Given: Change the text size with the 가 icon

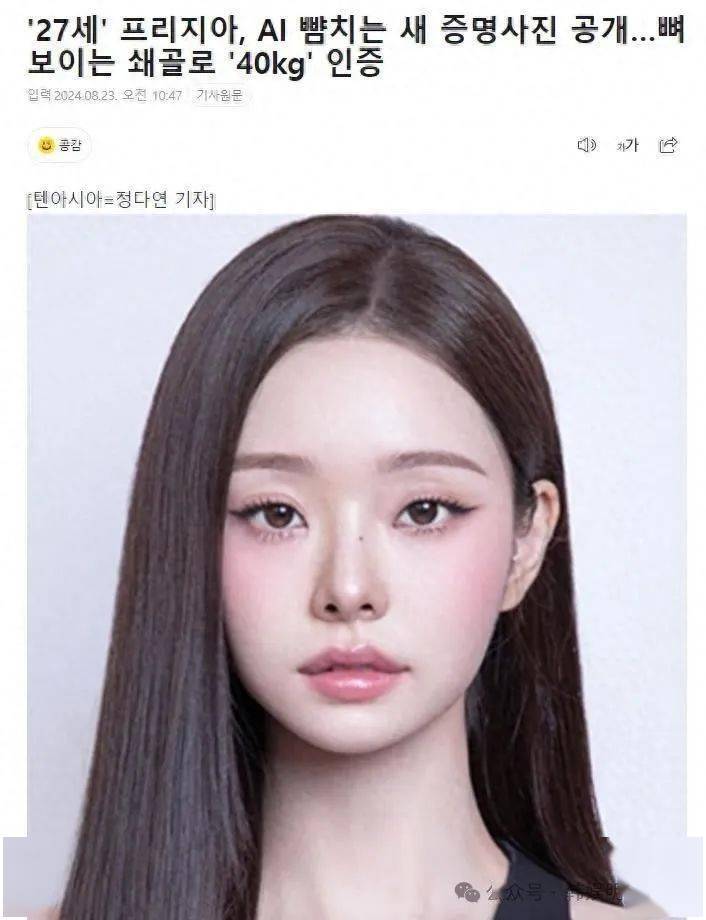Looking at the screenshot, I should pyautogui.click(x=627, y=146).
